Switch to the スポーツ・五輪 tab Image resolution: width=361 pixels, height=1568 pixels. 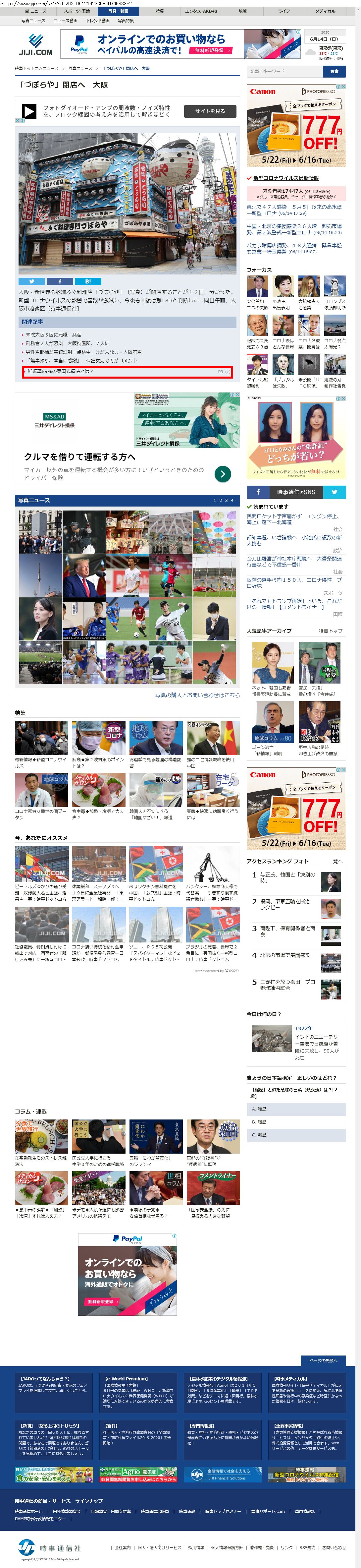click(77, 11)
